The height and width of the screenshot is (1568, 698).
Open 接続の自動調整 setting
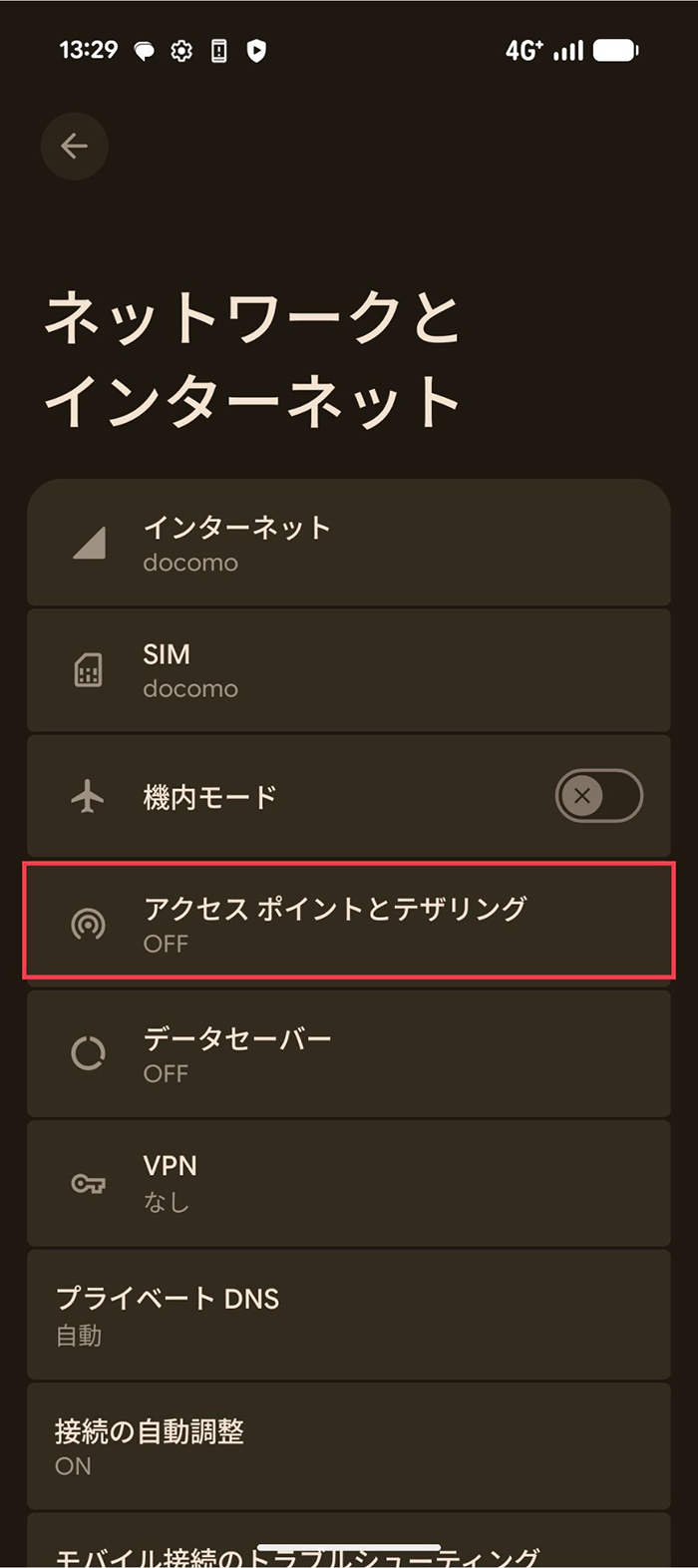348,1446
